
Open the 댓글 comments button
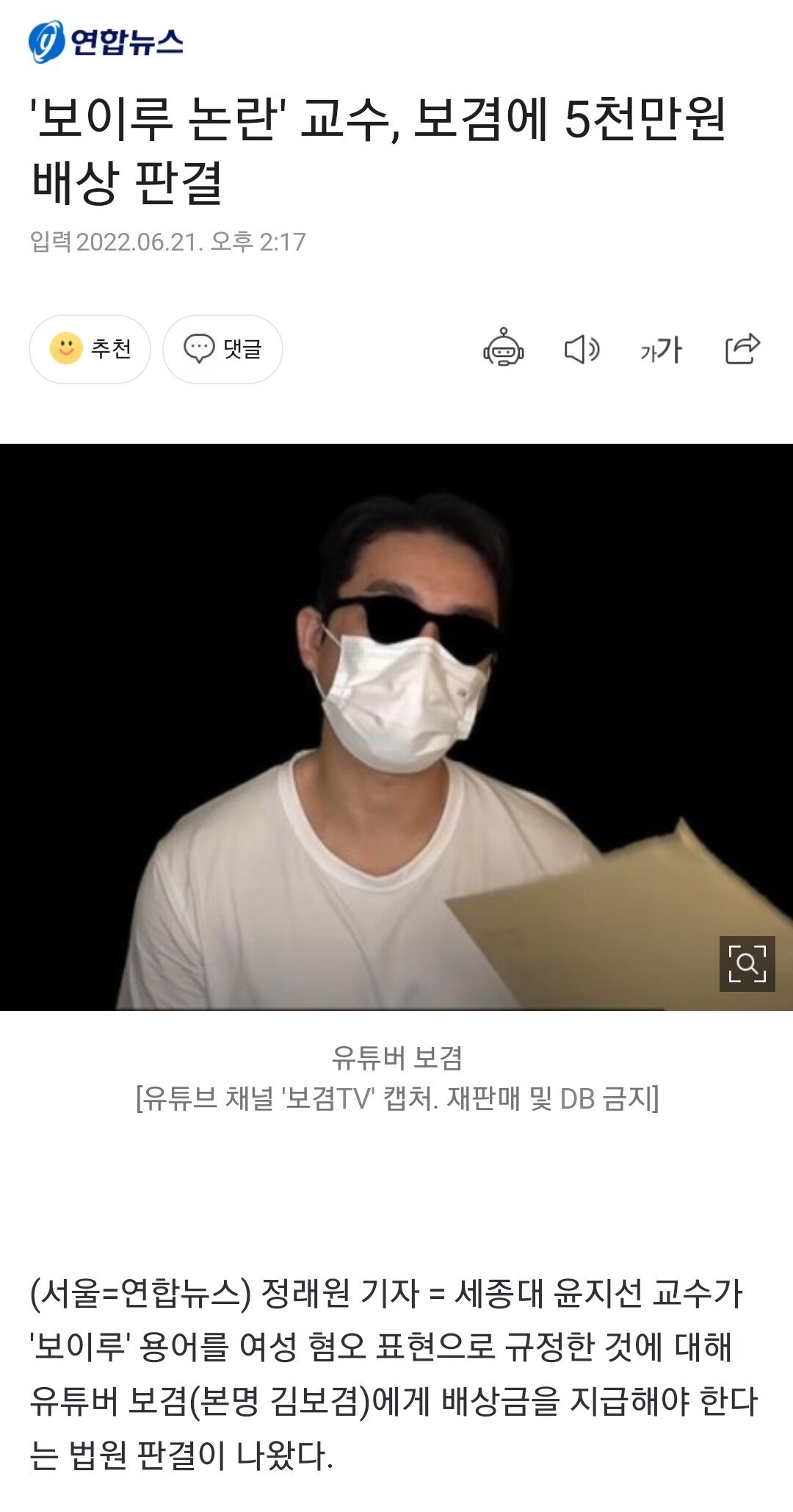tap(222, 349)
